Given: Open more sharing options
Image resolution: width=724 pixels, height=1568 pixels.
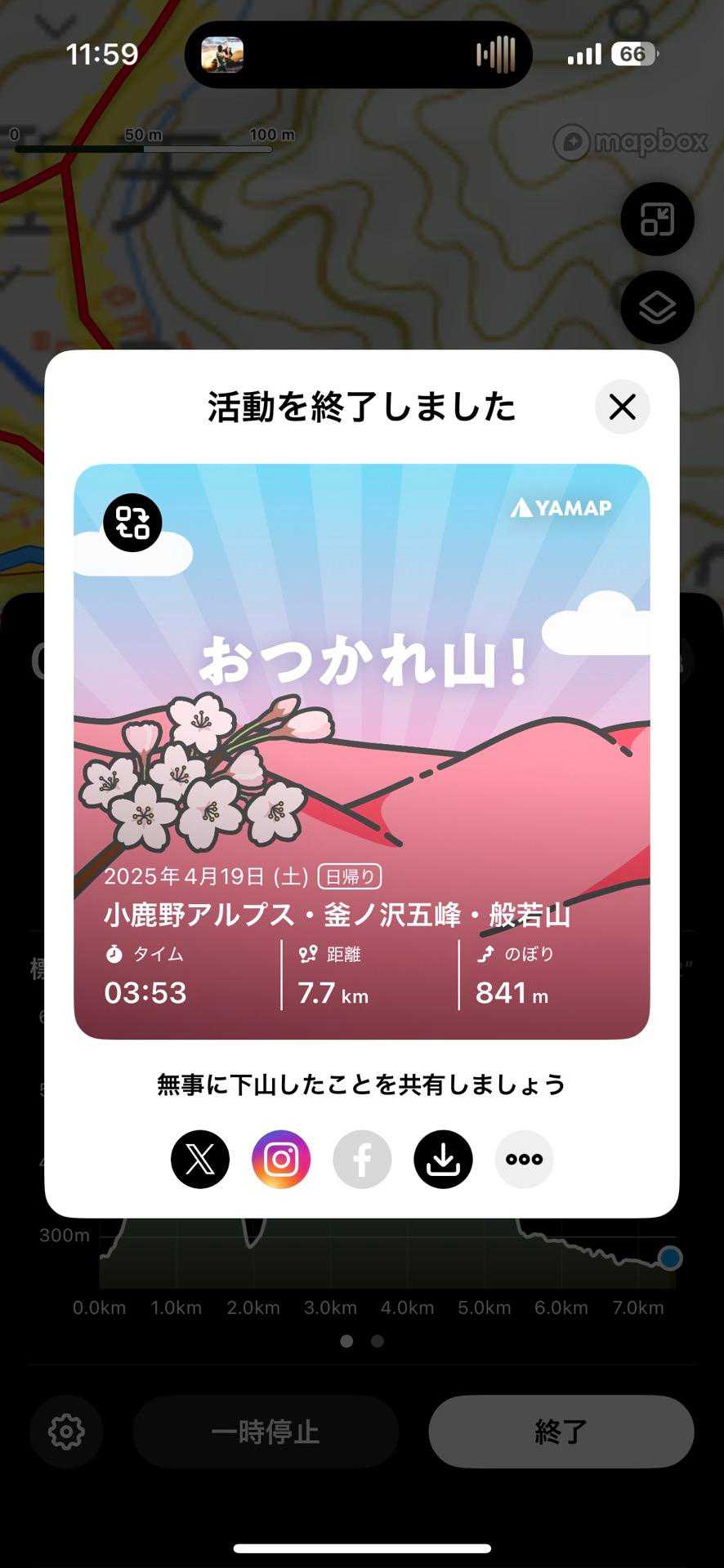Looking at the screenshot, I should [x=524, y=1159].
